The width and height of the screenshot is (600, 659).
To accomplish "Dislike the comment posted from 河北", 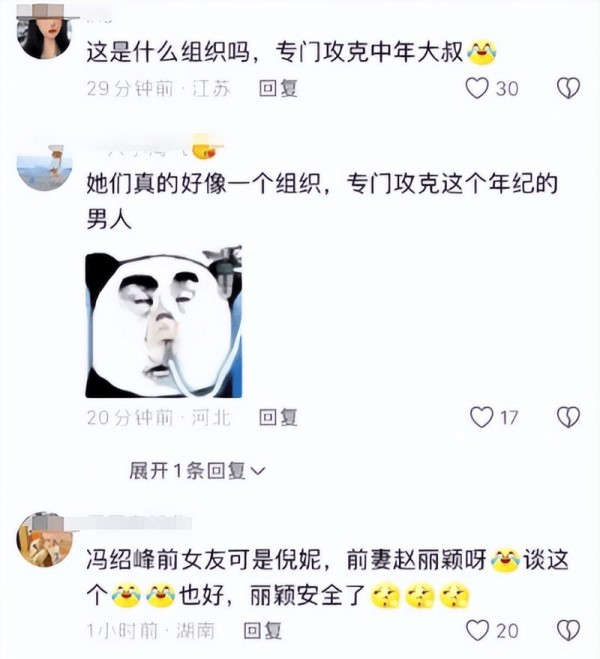I will point(568,416).
